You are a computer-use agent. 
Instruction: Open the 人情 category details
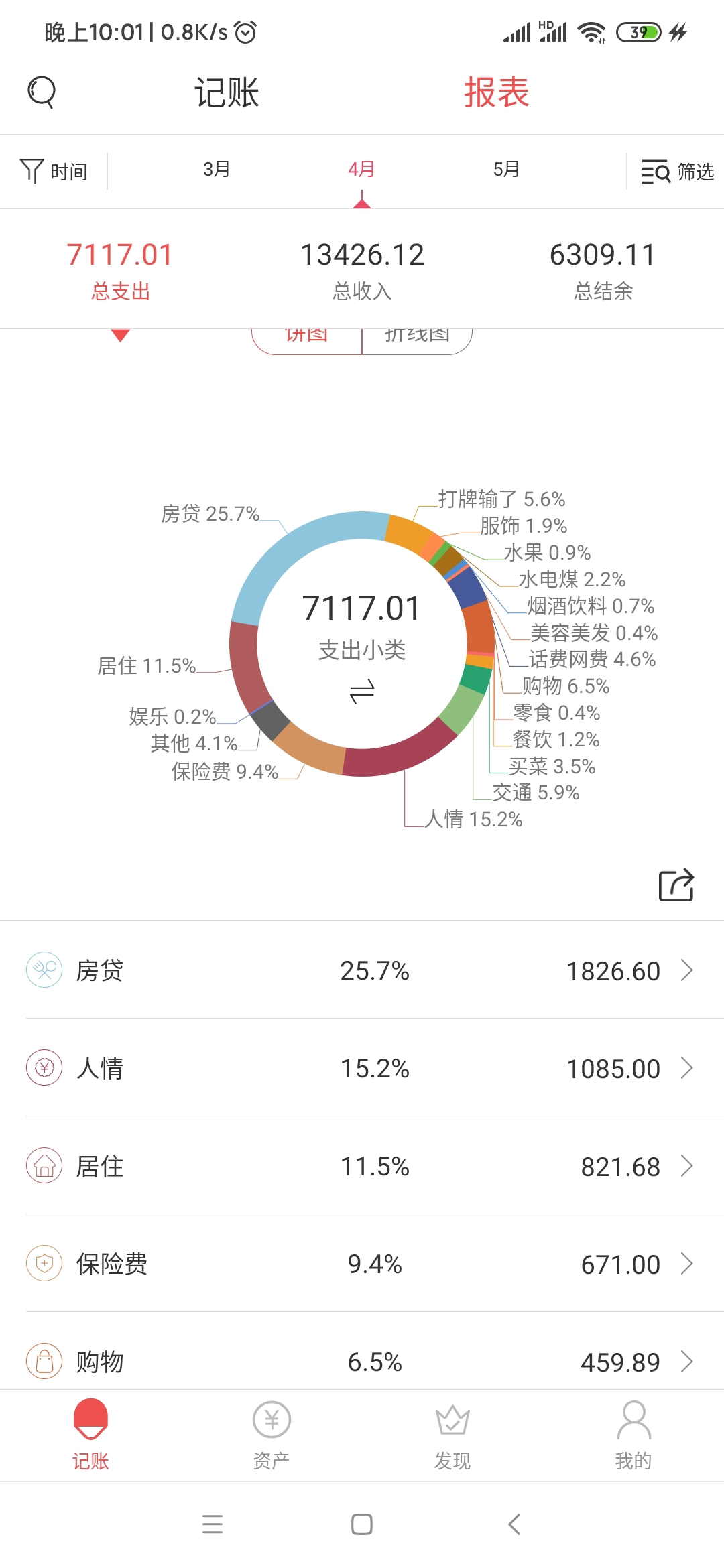(362, 1067)
